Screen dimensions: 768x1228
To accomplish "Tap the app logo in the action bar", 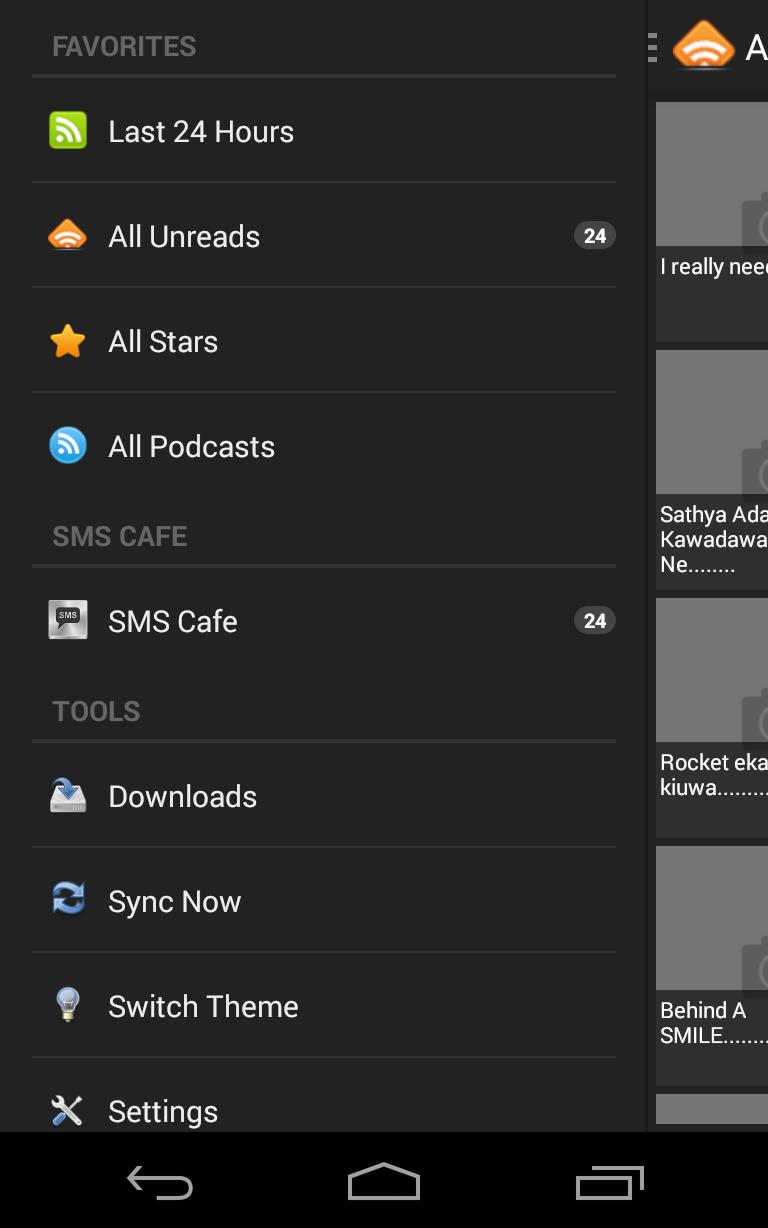I will (706, 46).
